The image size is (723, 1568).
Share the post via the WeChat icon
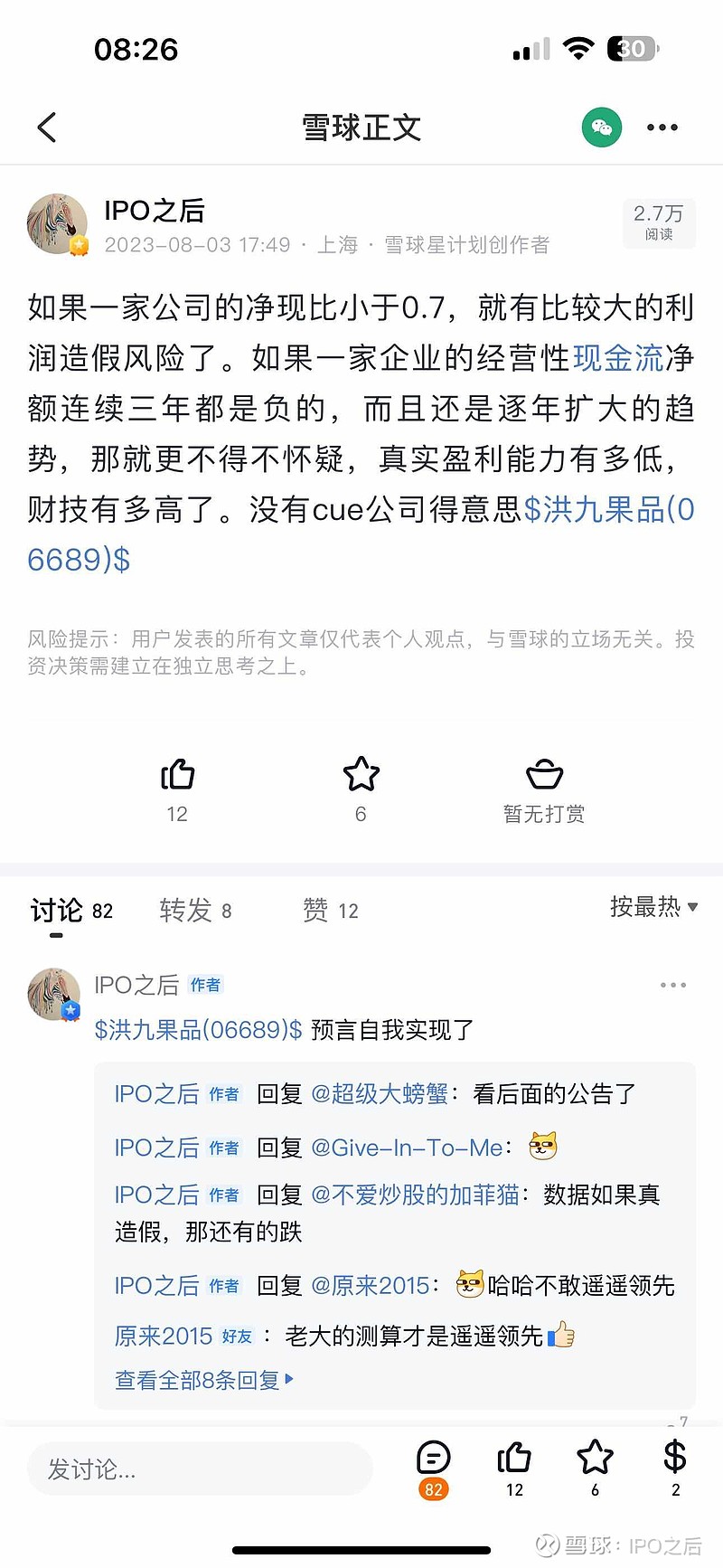pos(601,127)
